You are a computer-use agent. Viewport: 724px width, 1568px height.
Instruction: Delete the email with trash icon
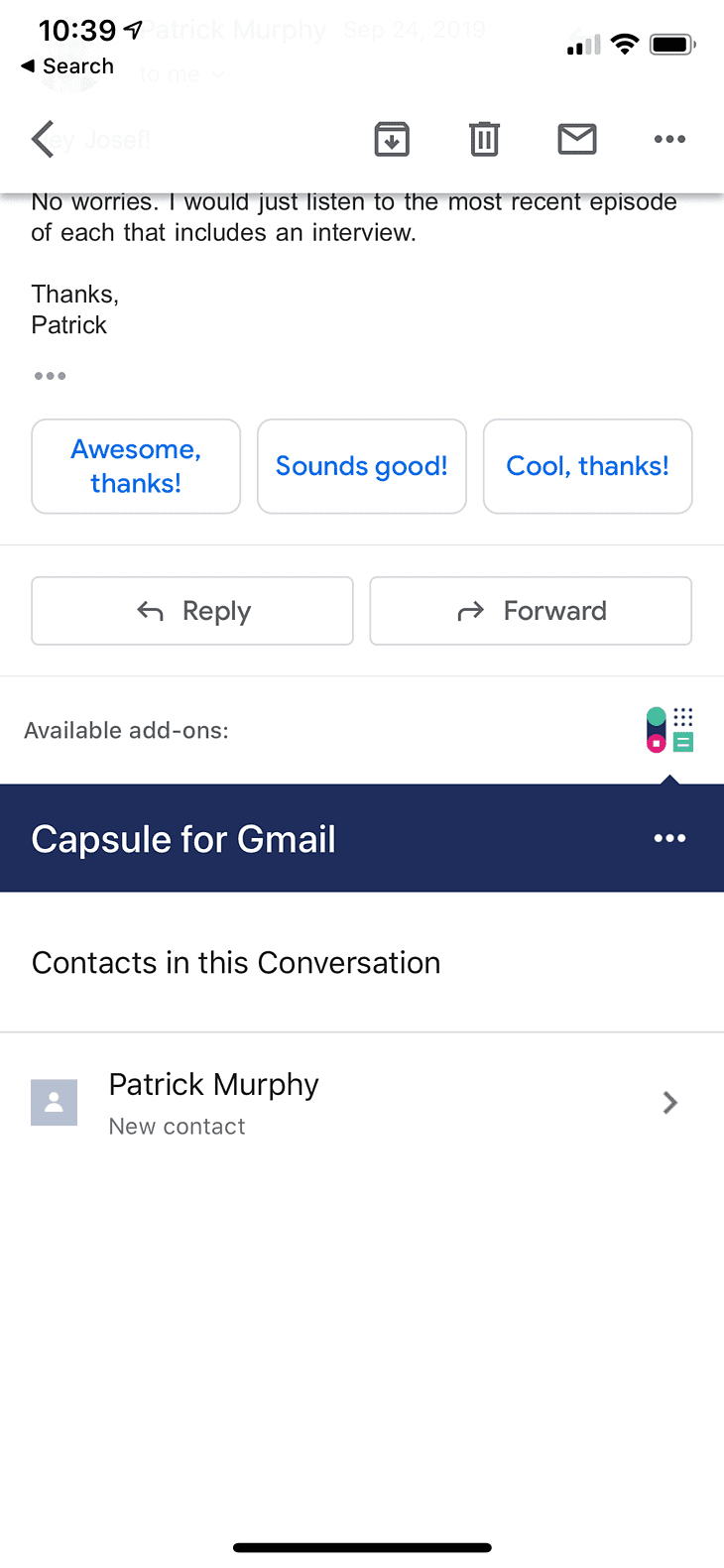[x=483, y=139]
